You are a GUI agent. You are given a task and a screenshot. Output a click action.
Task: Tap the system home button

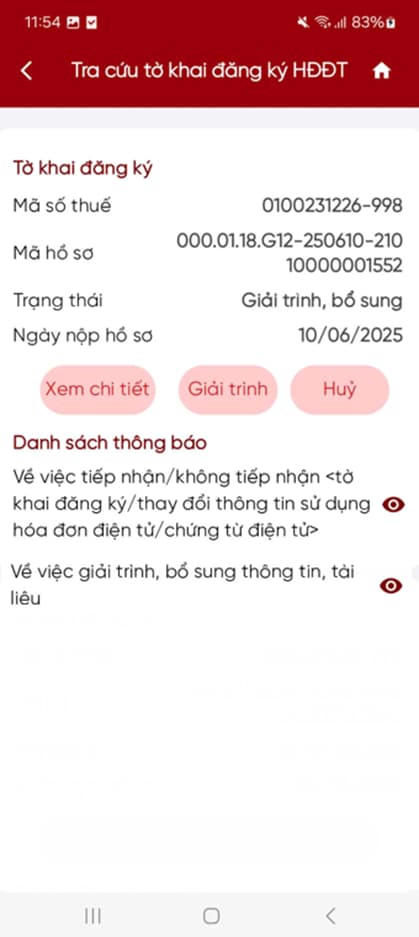211,915
